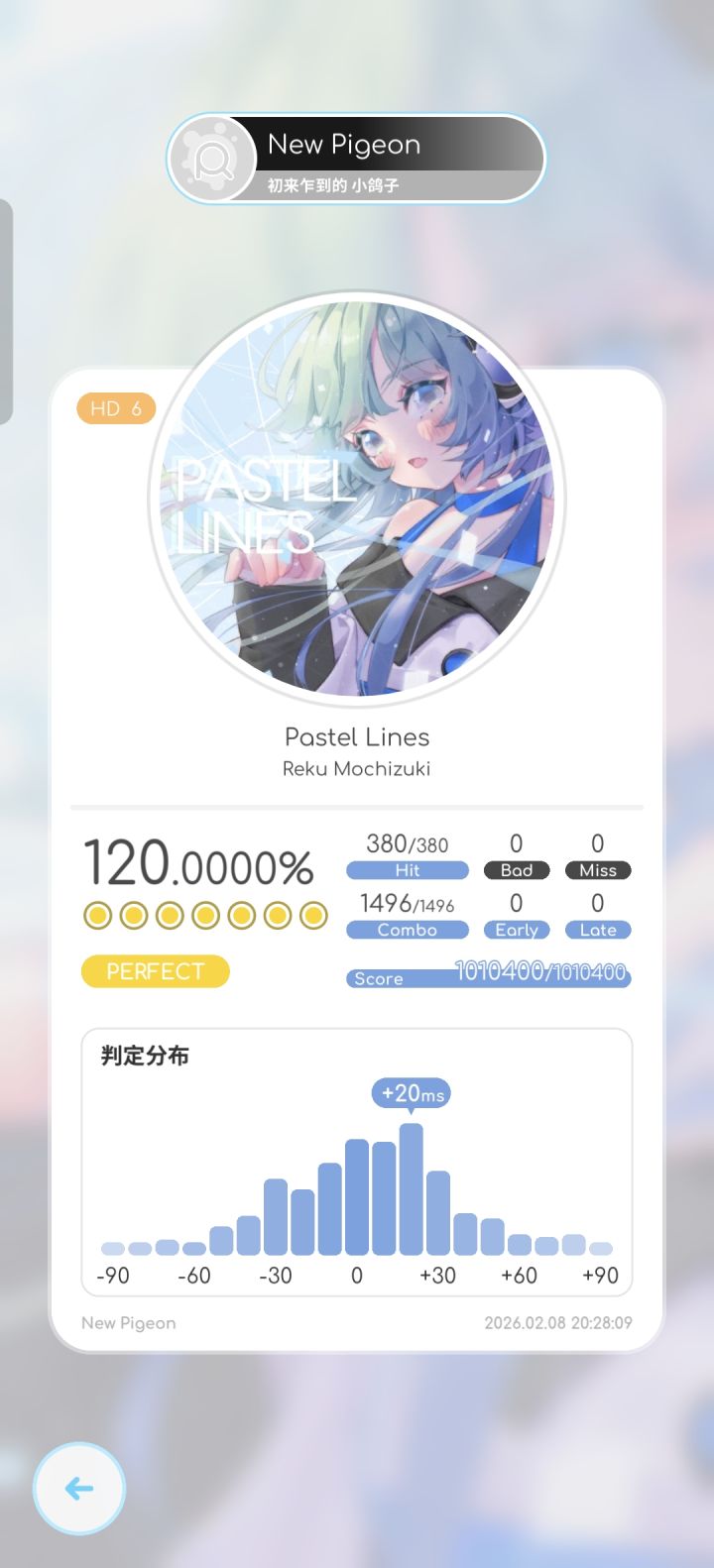This screenshot has width=714, height=1568.
Task: Toggle the first yellow clear medal
Action: point(96,916)
